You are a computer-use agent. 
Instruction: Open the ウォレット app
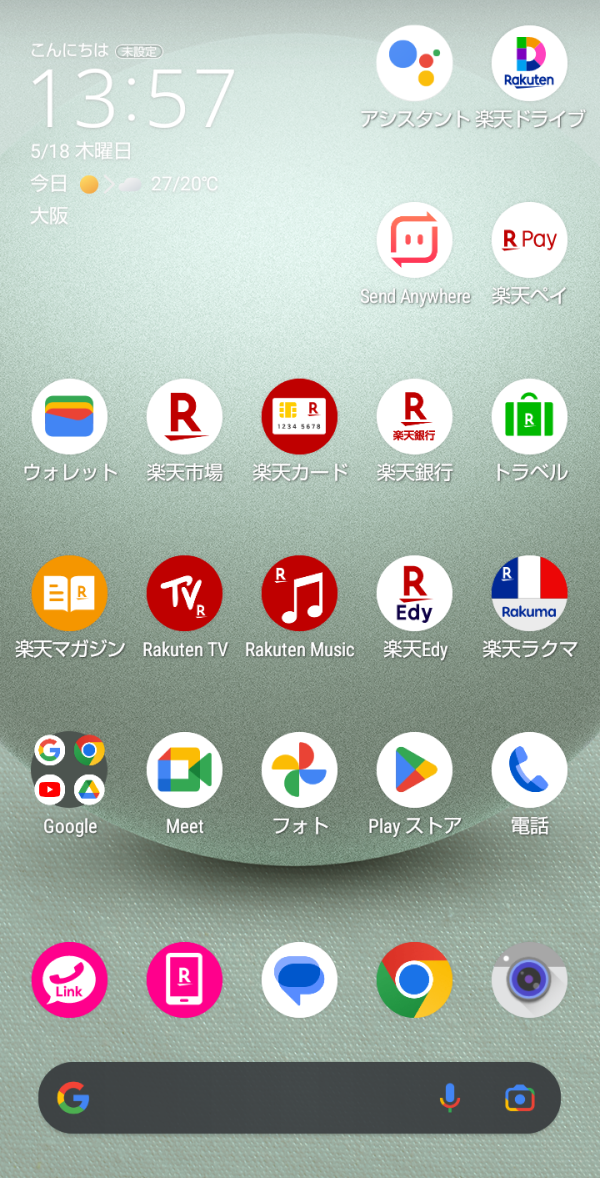pyautogui.click(x=69, y=416)
